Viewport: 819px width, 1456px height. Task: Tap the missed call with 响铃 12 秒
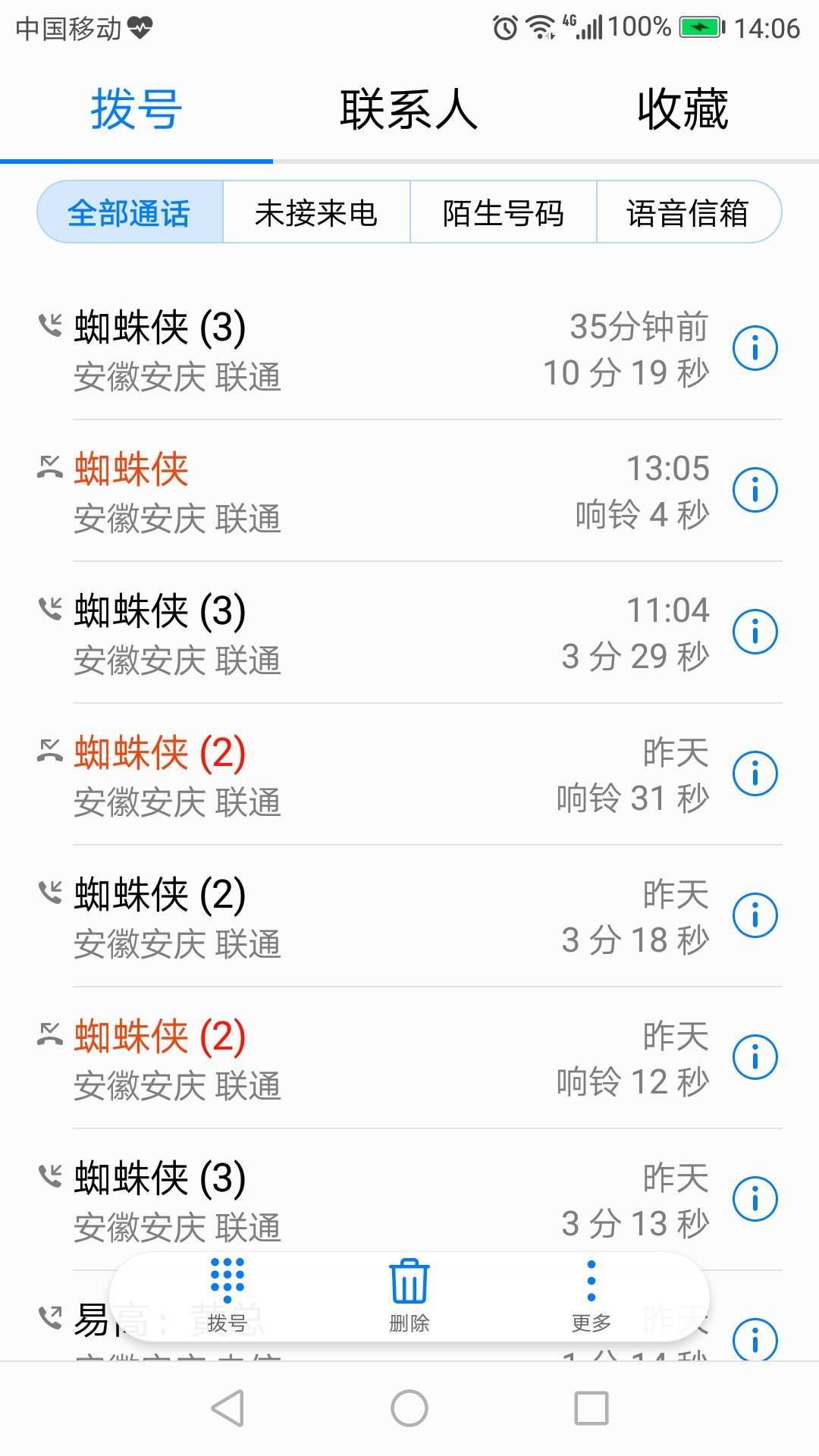pos(303,1058)
